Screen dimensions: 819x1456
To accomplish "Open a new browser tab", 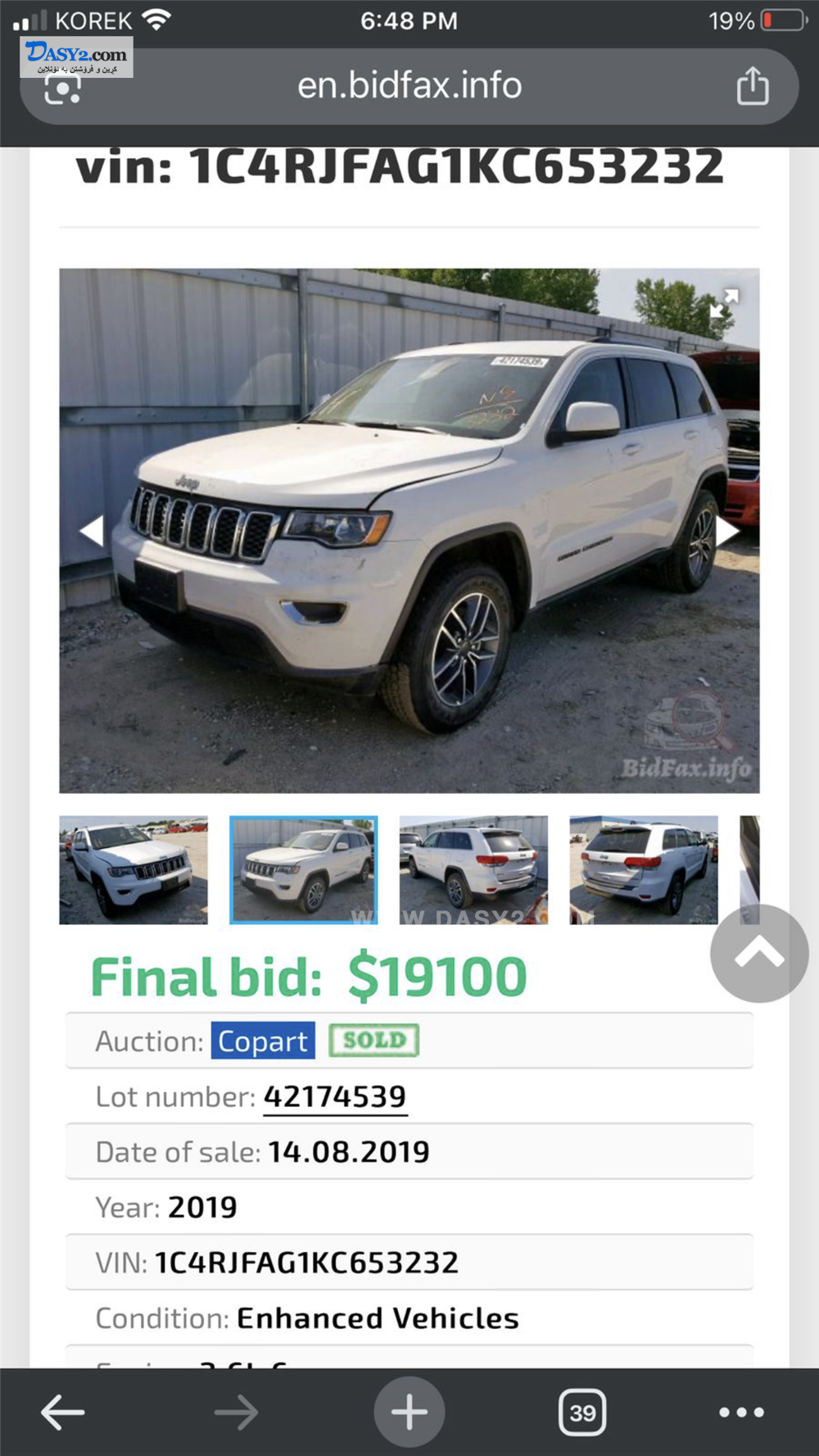I will (409, 1412).
